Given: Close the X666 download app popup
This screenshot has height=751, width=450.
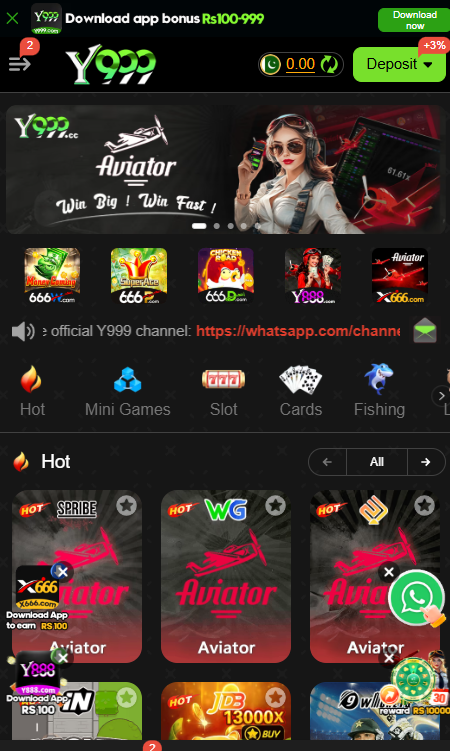Looking at the screenshot, I should (x=63, y=571).
